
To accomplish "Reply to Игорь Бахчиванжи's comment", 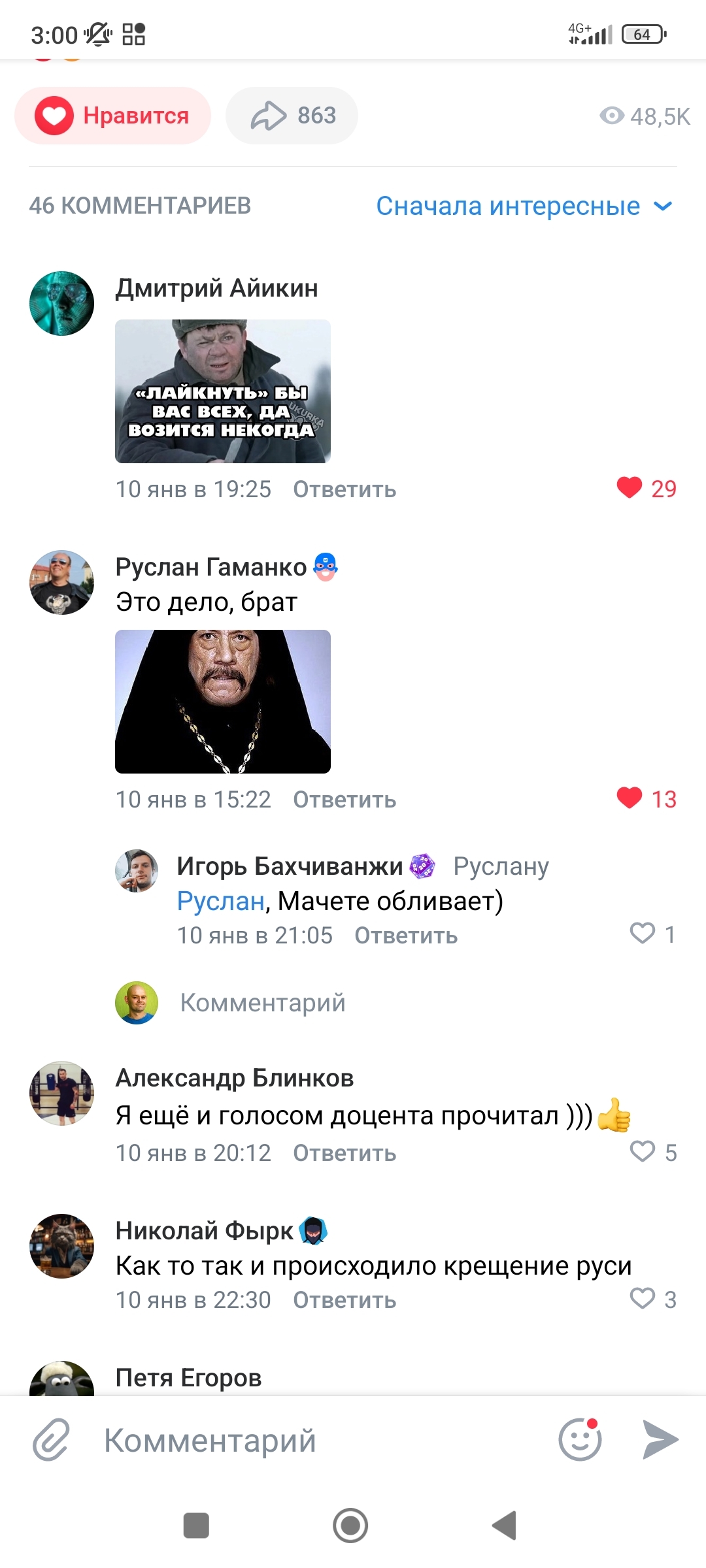I will pos(405,936).
